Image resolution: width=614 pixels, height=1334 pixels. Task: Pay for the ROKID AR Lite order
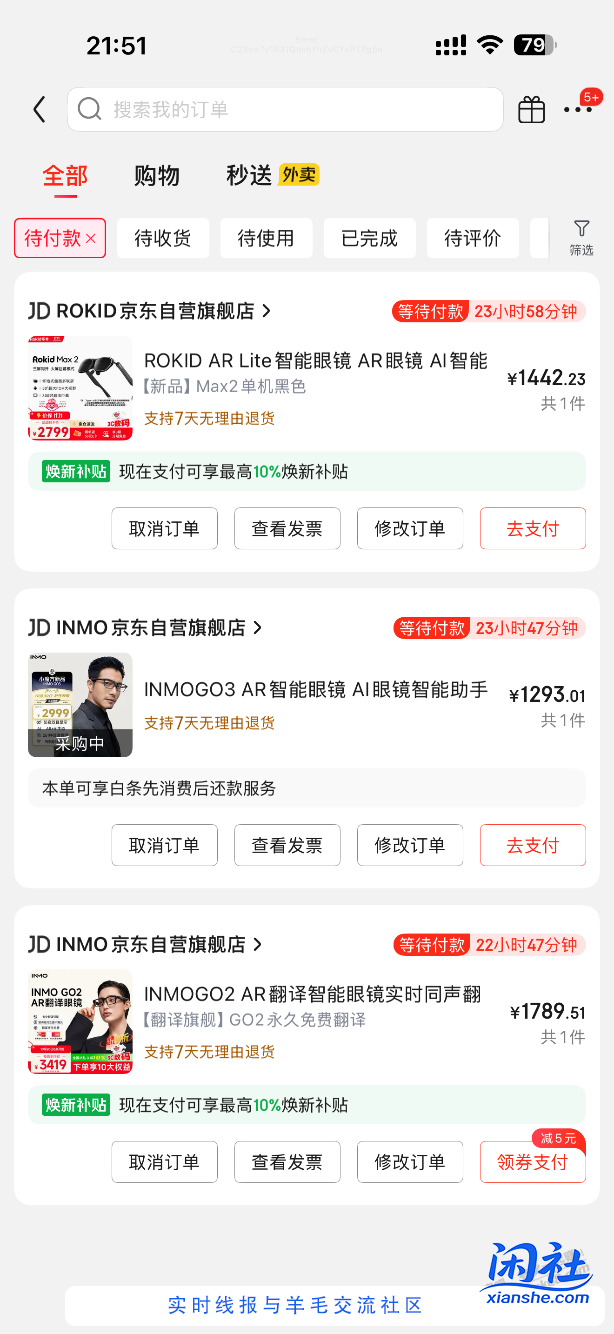532,529
